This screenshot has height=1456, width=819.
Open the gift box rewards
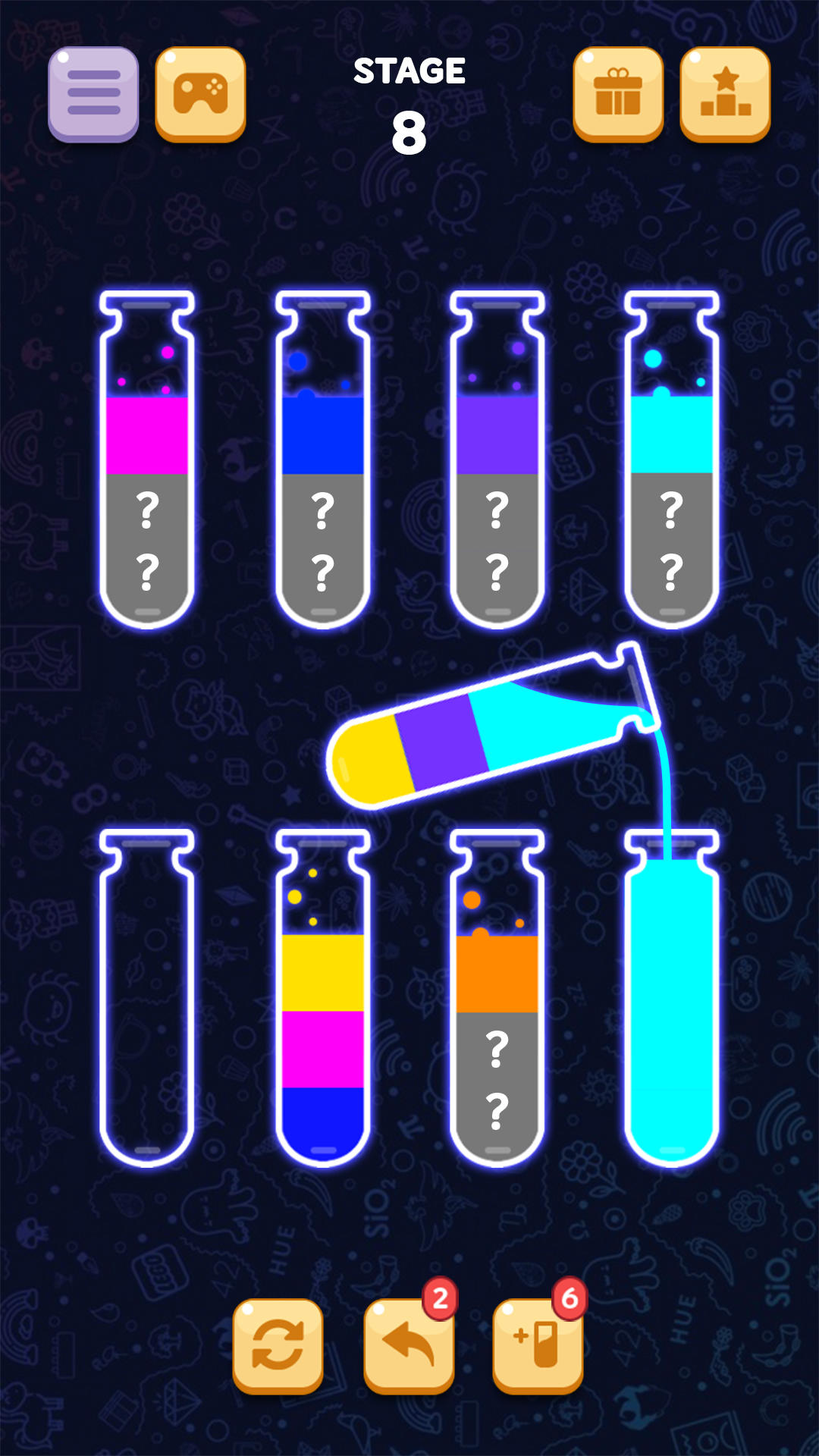pos(618,94)
